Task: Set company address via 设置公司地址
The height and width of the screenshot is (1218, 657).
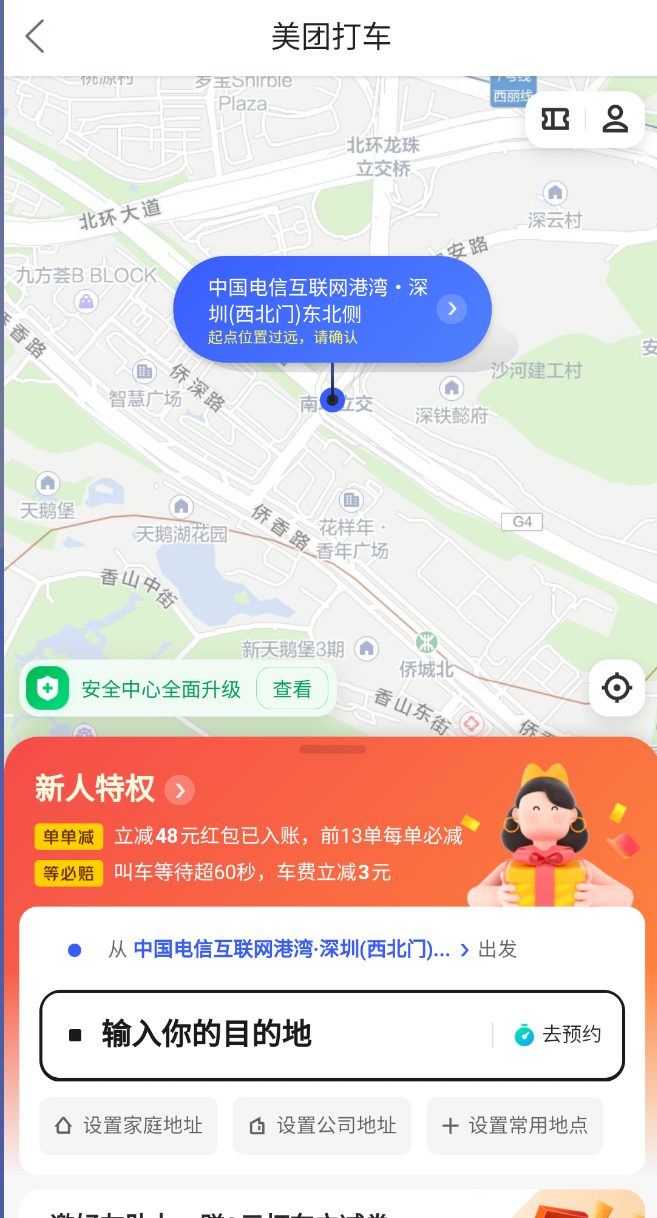Action: coord(322,1126)
